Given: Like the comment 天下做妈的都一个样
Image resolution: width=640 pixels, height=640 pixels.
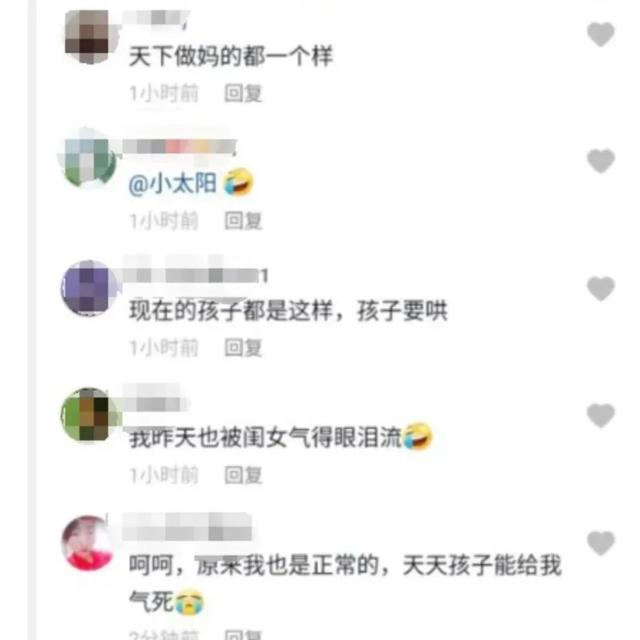Looking at the screenshot, I should pos(600,35).
